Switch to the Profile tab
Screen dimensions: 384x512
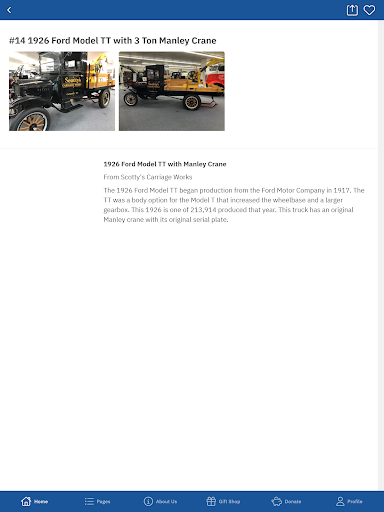pyautogui.click(x=349, y=501)
